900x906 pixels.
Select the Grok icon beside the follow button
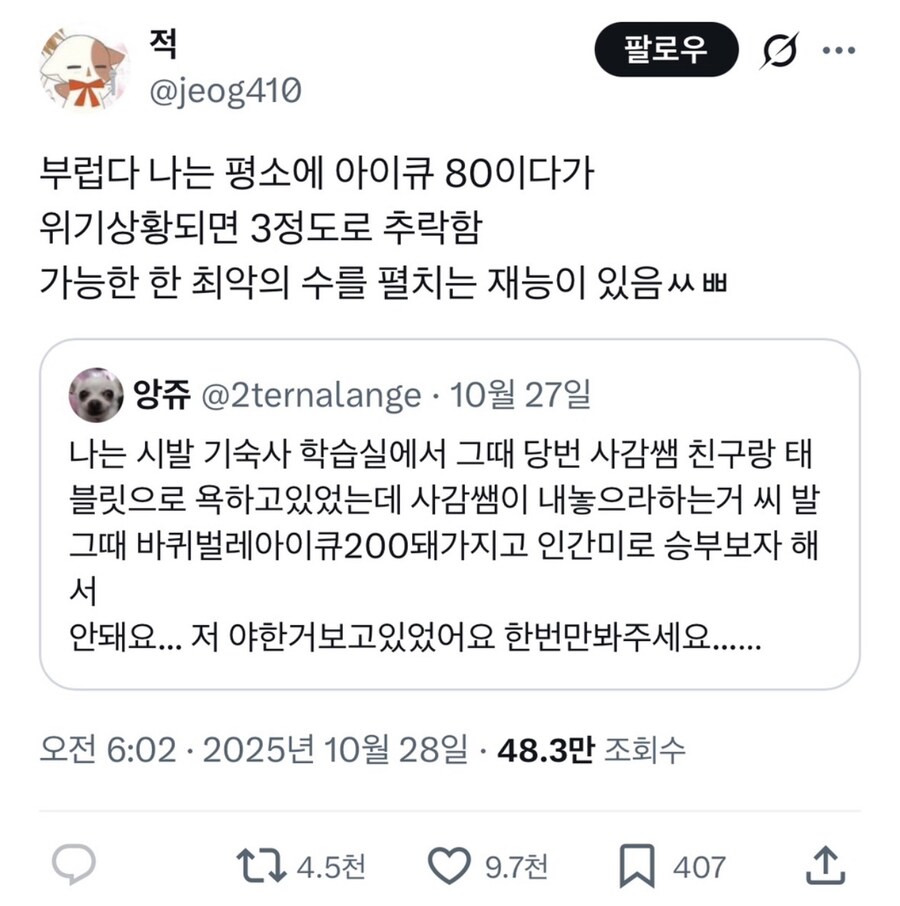click(x=777, y=48)
